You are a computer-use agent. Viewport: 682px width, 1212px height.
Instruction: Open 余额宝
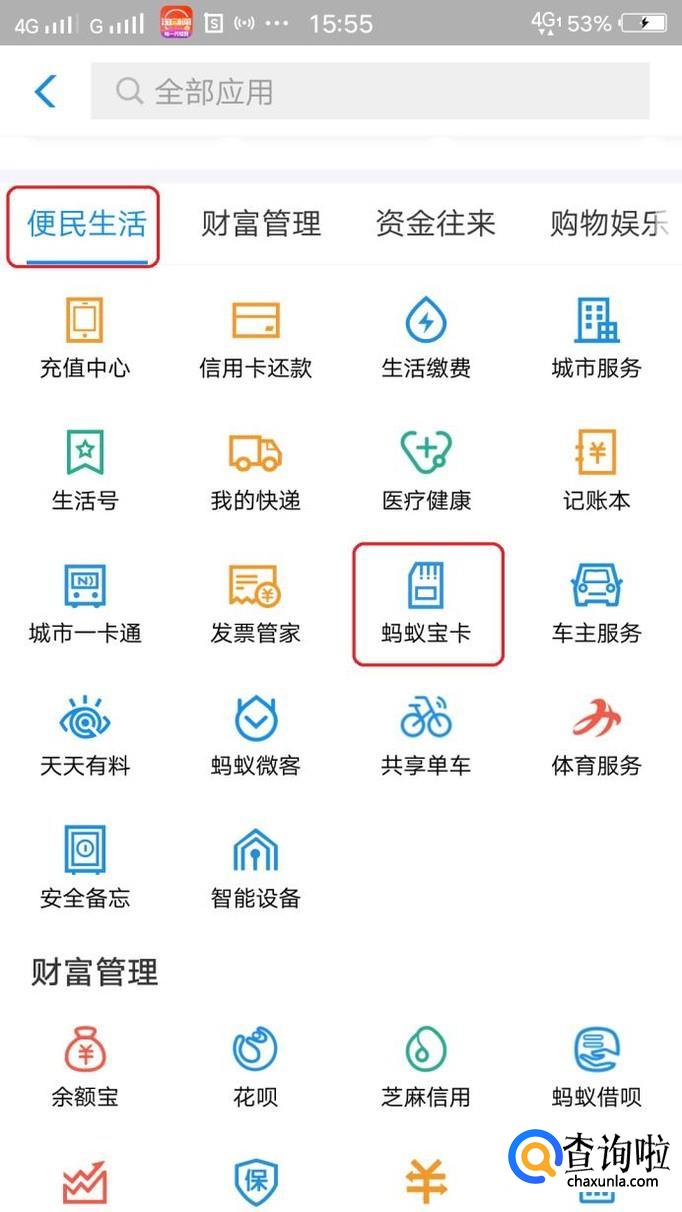pos(85,1067)
